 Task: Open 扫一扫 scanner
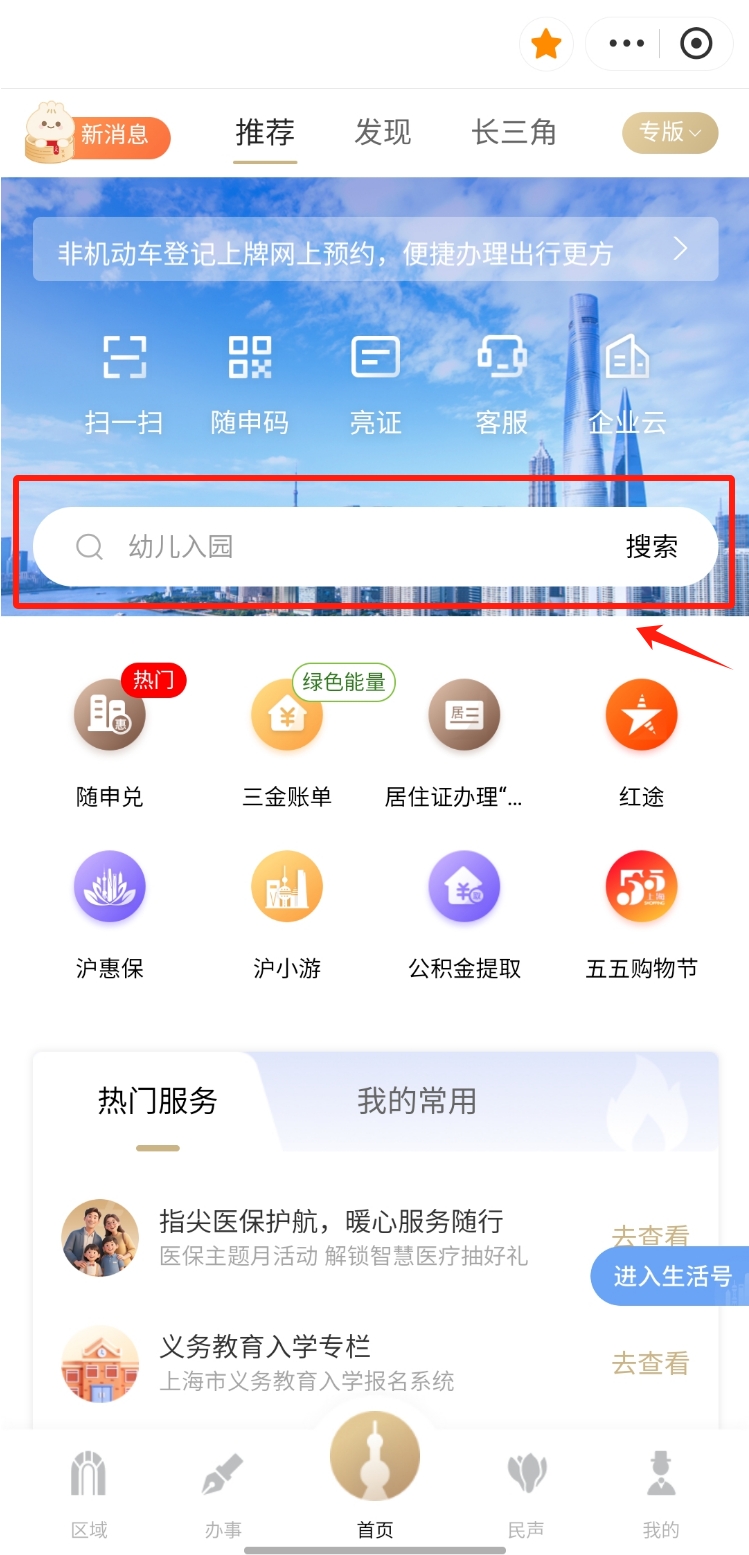tap(124, 383)
